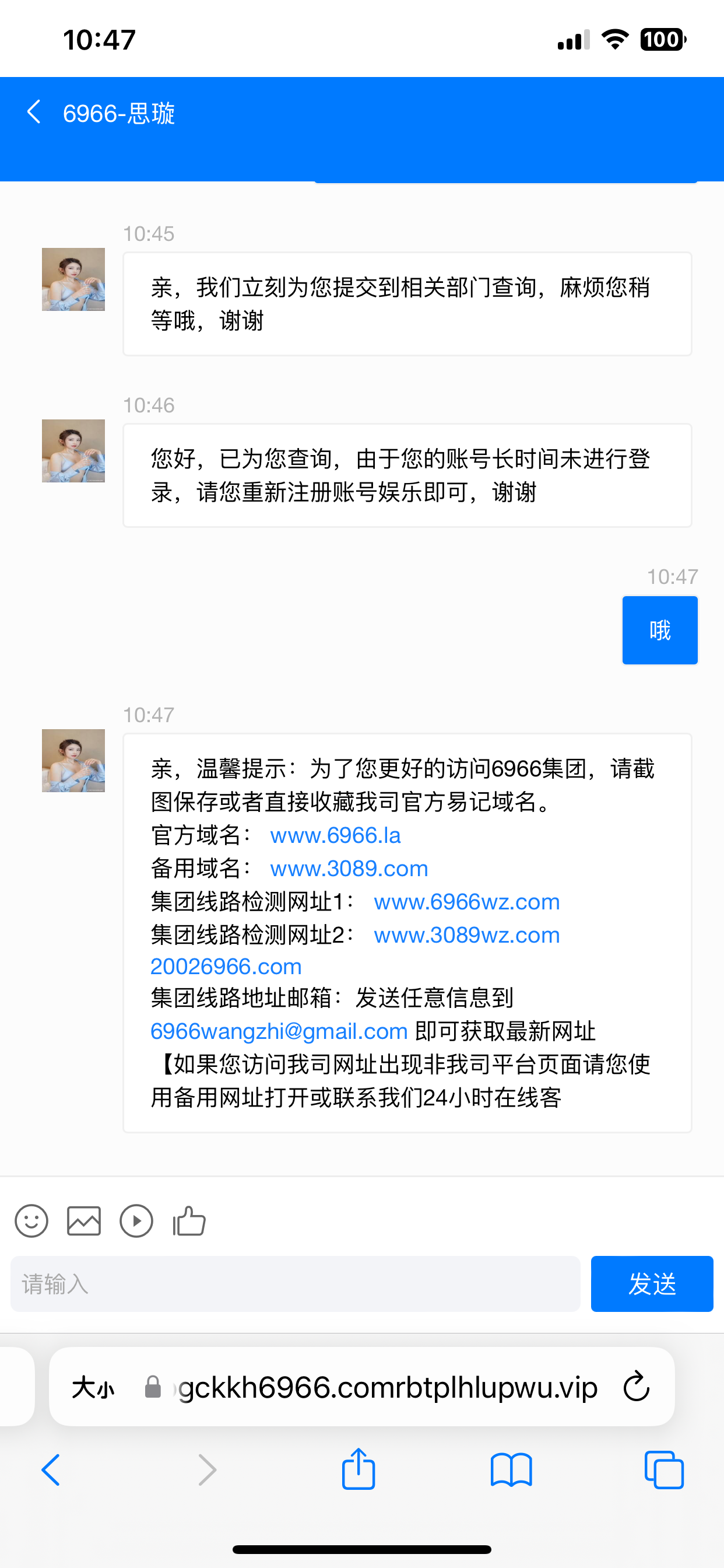
Task: Send a video via the play icon
Action: (136, 1221)
